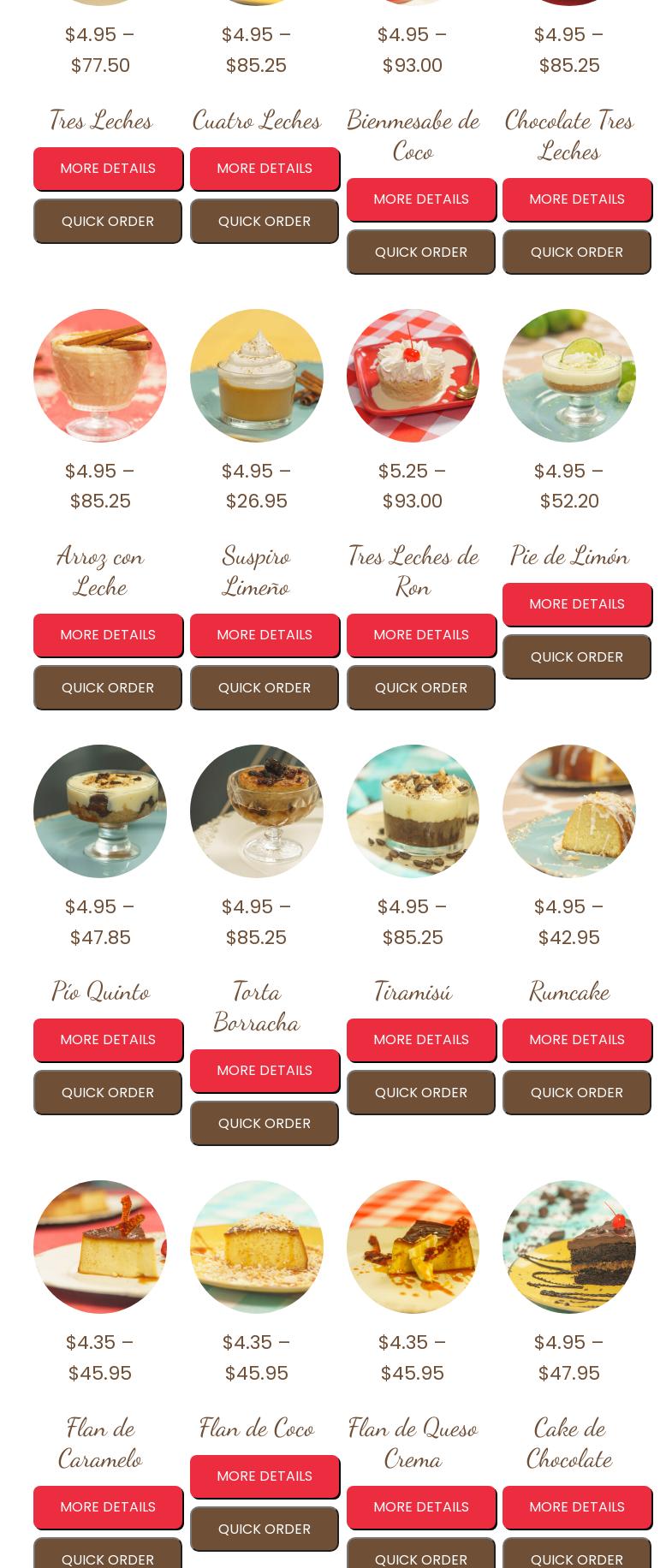672x1568 pixels.
Task: Open the Arroz con Leche photo
Action: [x=100, y=376]
